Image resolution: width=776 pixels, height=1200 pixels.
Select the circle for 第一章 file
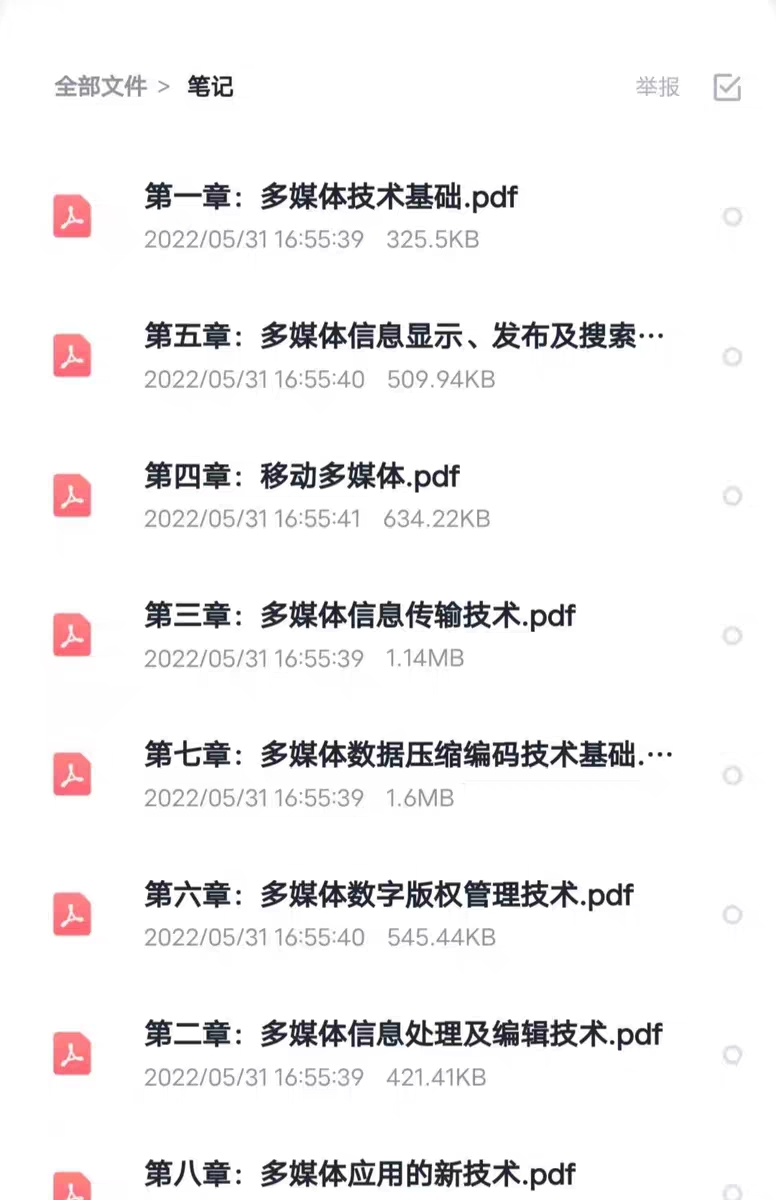point(732,217)
